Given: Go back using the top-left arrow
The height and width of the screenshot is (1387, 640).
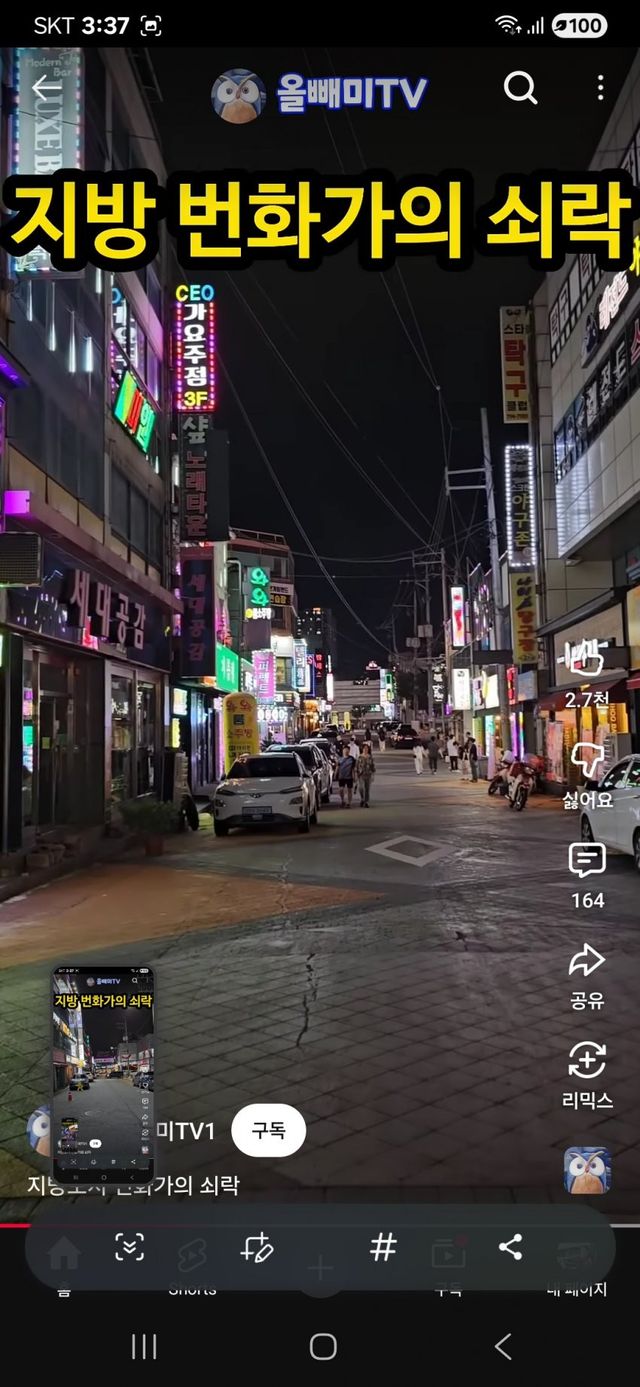Looking at the screenshot, I should click(46, 89).
